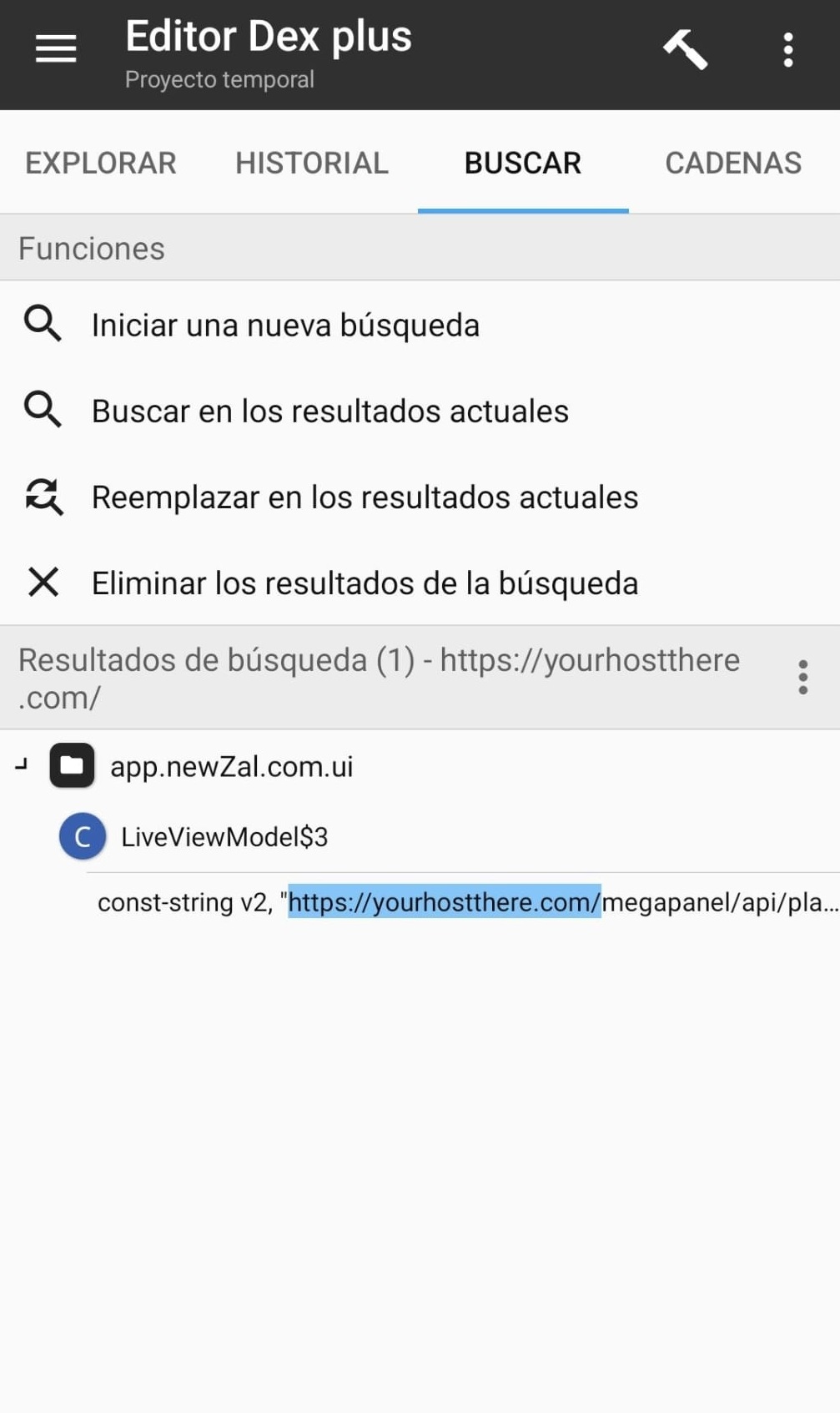Open the LiveViewModel$3 class
This screenshot has height=1413, width=840.
(x=224, y=836)
